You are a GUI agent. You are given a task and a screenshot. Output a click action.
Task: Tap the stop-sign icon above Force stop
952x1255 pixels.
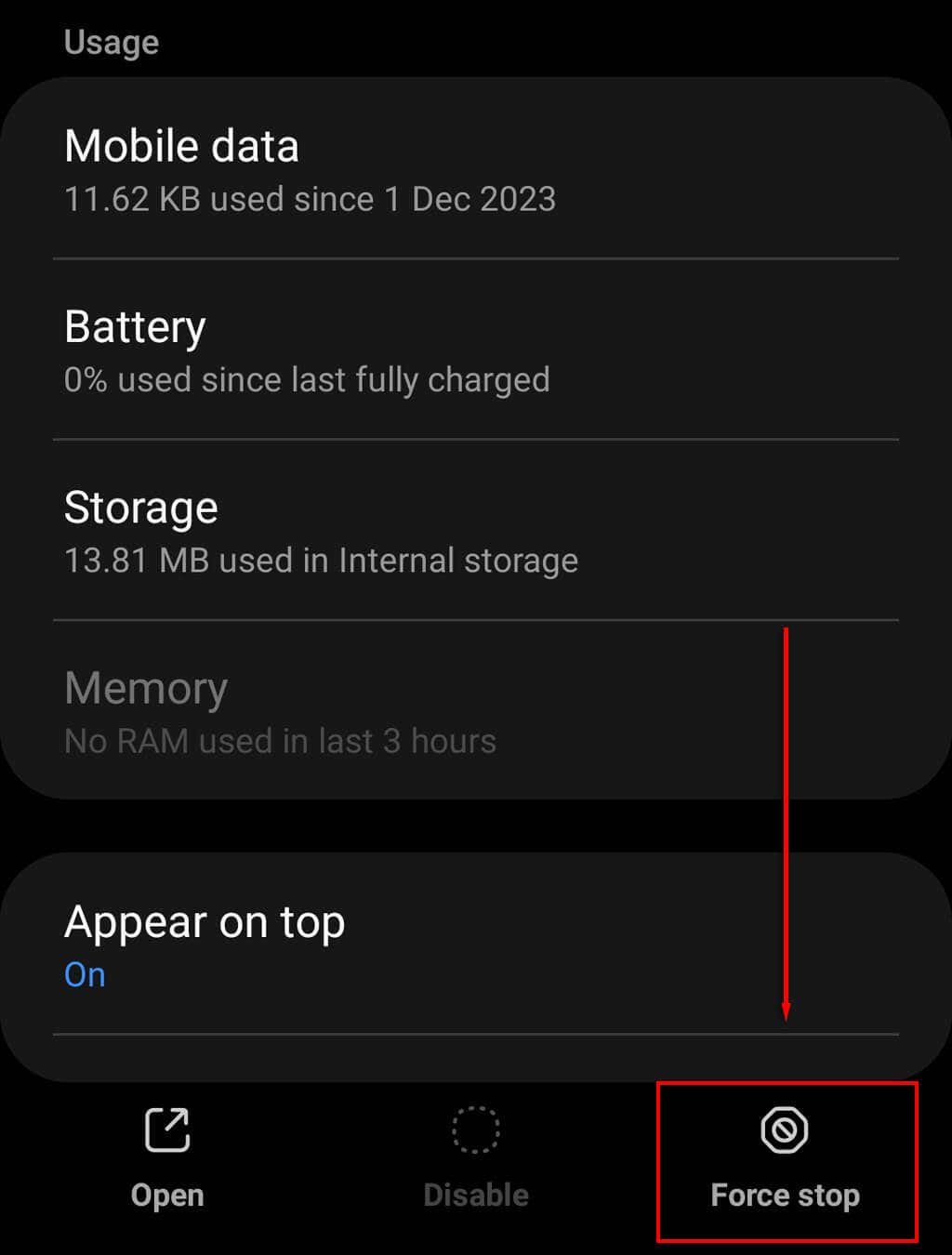[786, 1131]
